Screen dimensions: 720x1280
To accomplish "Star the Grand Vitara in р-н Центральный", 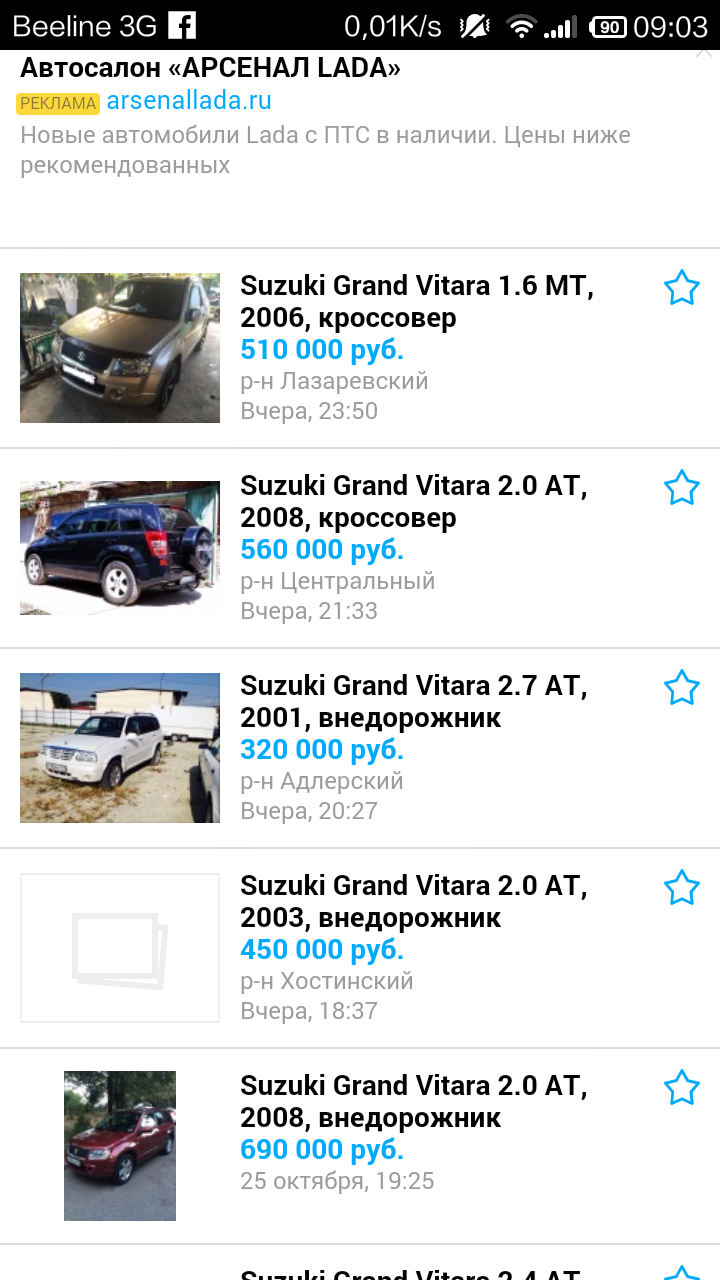I will [681, 488].
